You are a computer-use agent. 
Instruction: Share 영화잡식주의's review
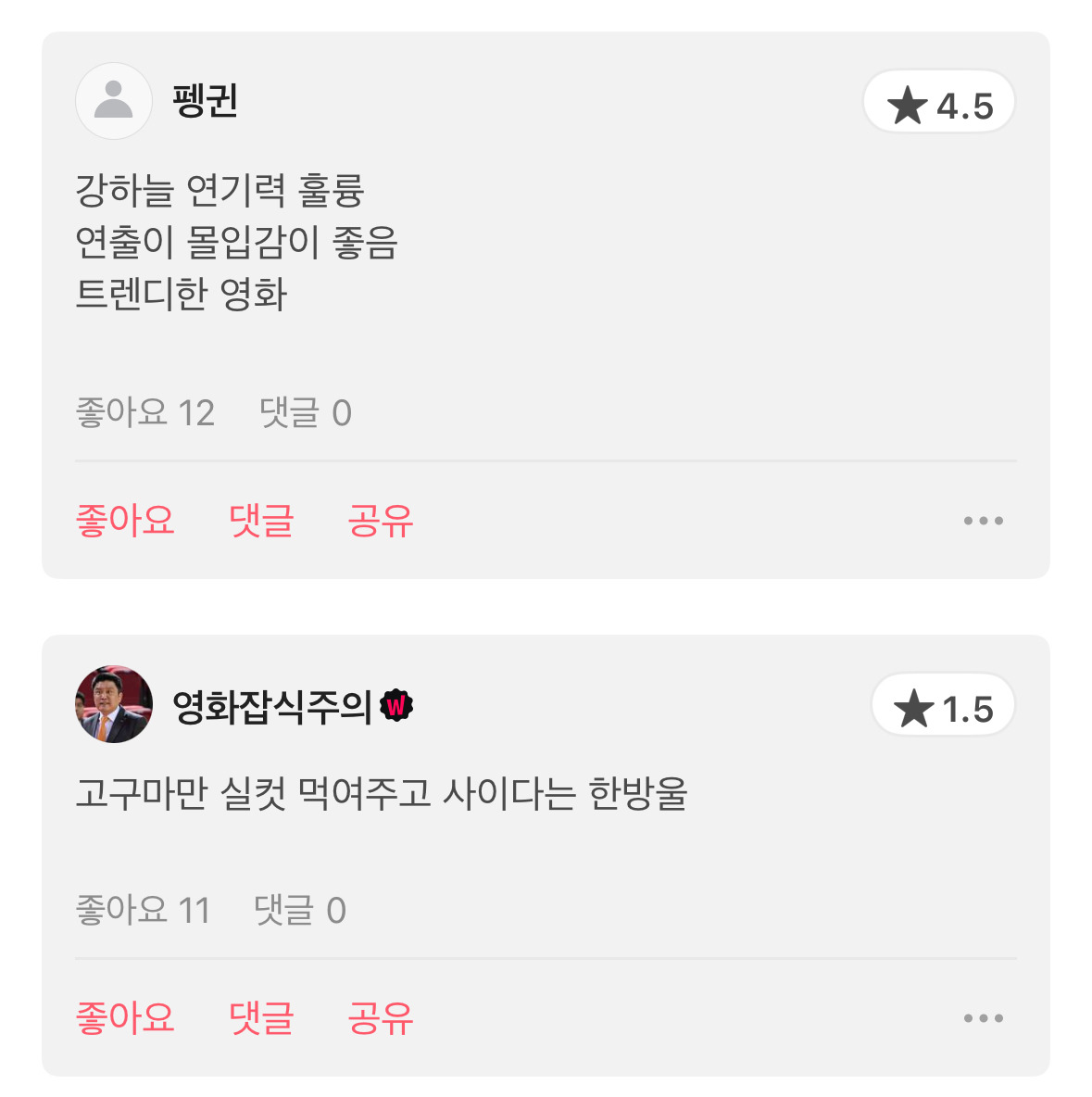tap(380, 1017)
